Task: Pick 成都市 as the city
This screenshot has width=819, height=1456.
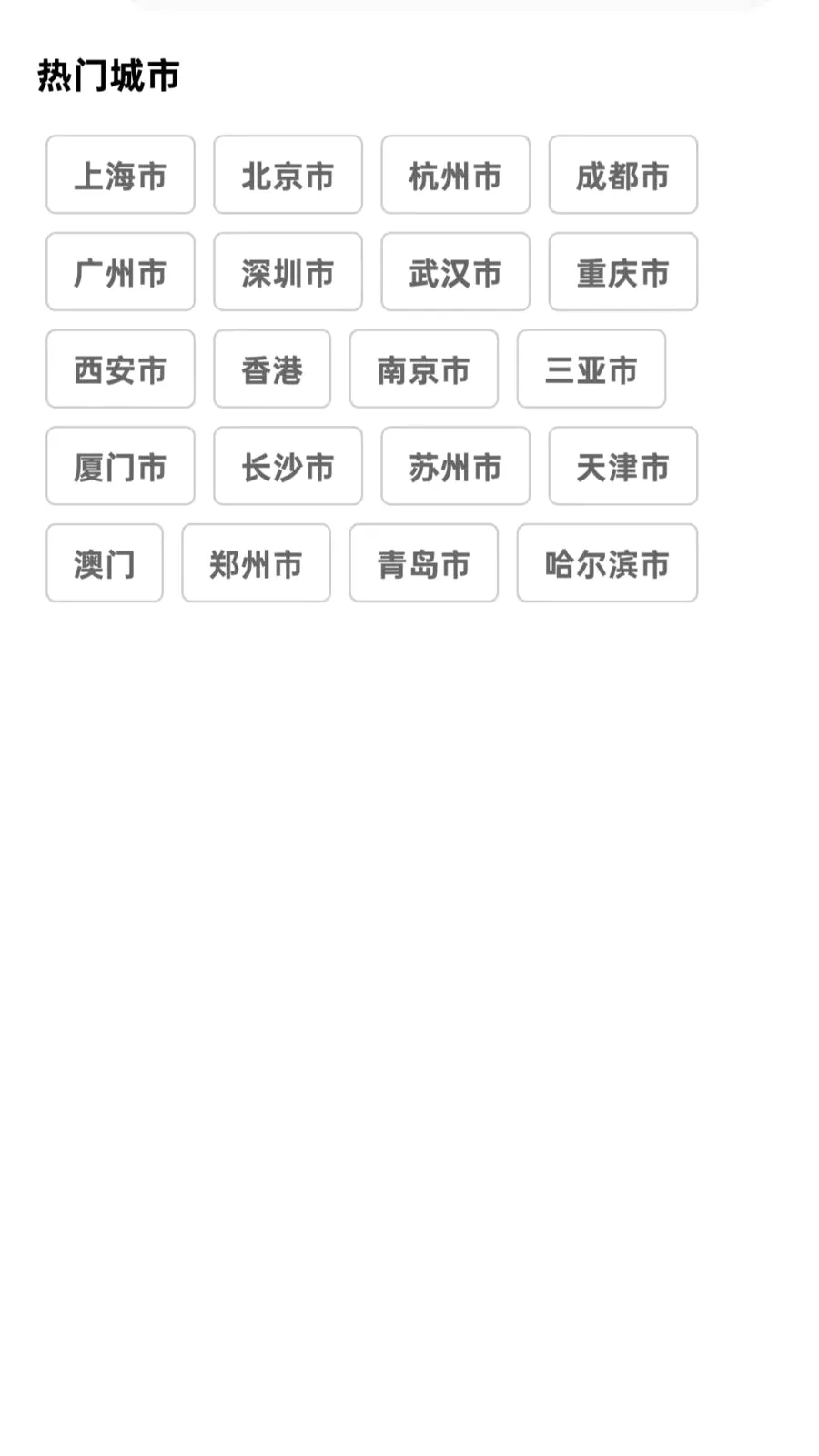Action: pyautogui.click(x=622, y=175)
